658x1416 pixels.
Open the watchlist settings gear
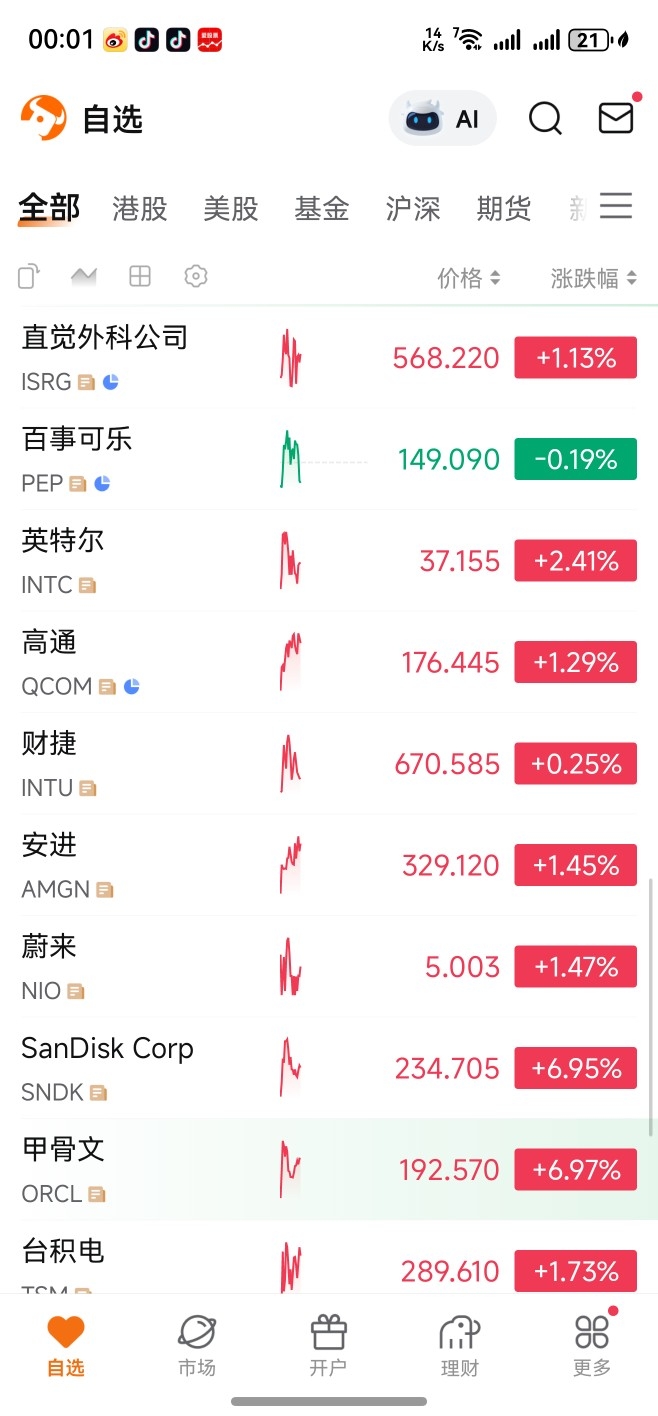196,276
